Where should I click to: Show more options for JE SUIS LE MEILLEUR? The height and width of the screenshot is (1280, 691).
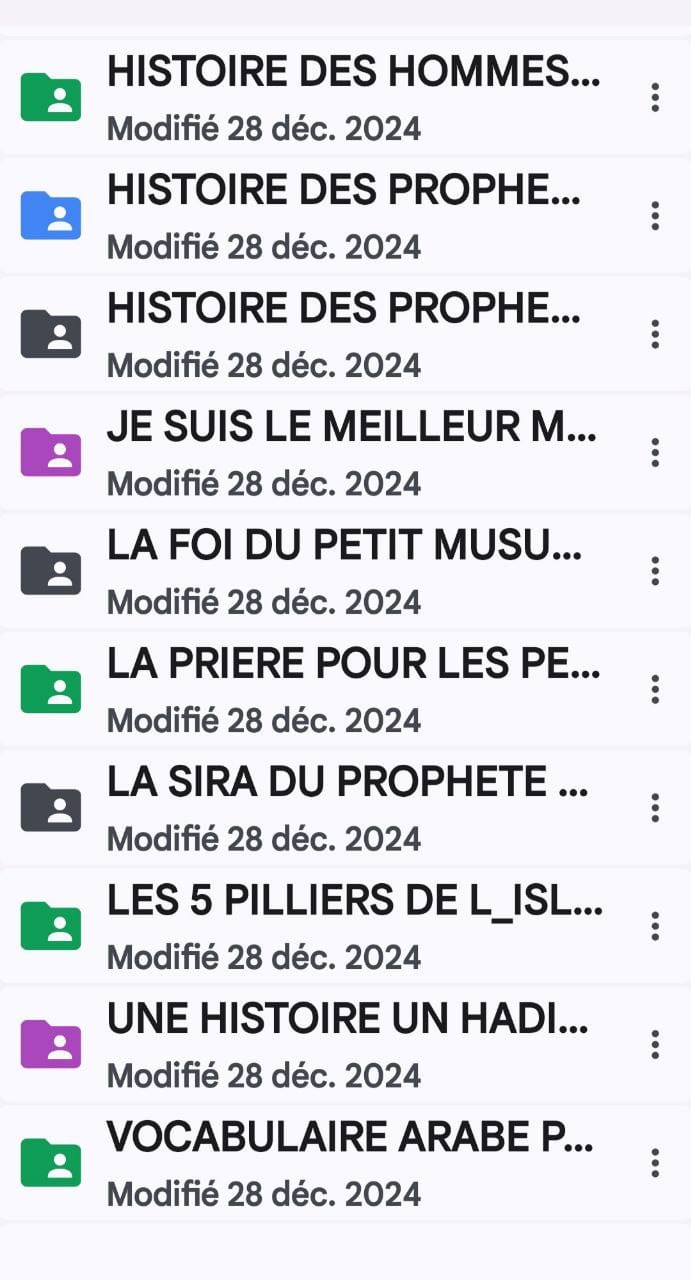[655, 453]
